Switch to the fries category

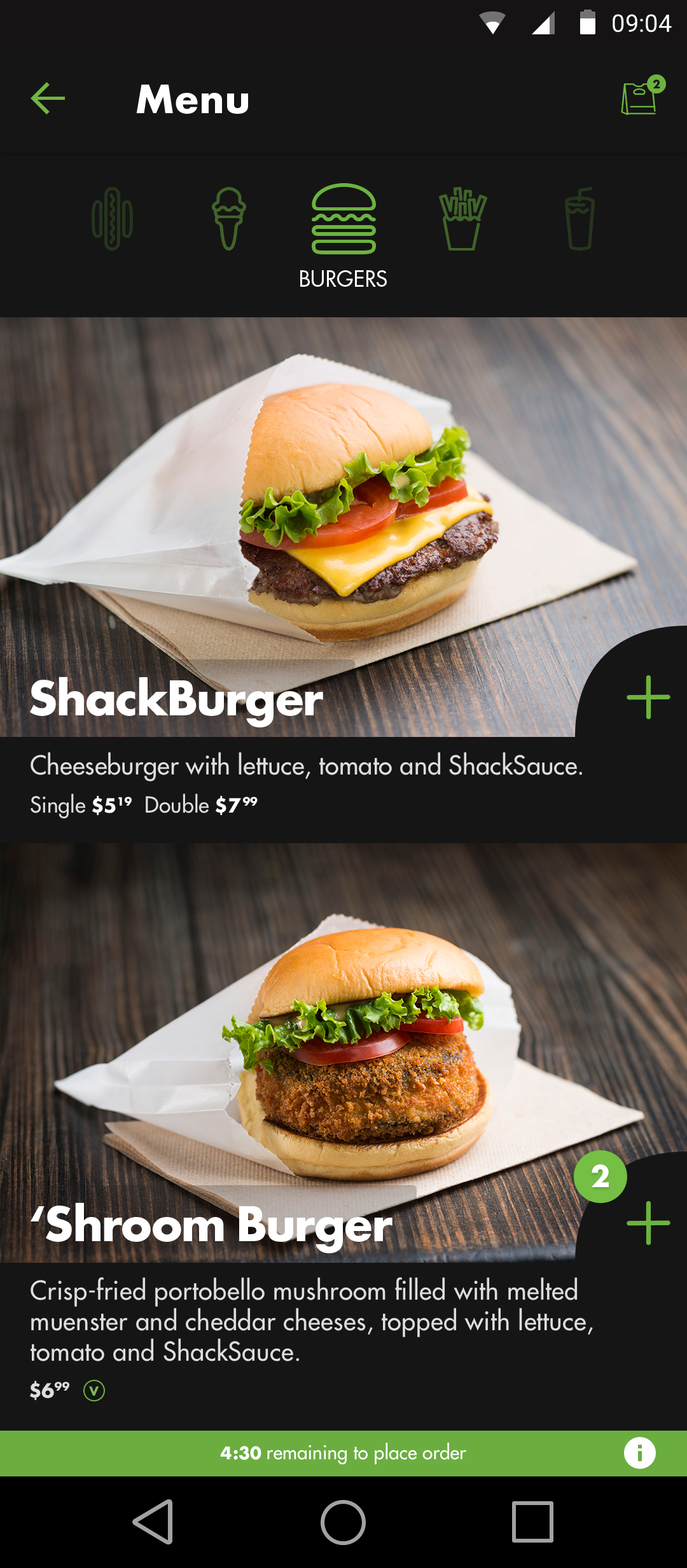pyautogui.click(x=462, y=219)
